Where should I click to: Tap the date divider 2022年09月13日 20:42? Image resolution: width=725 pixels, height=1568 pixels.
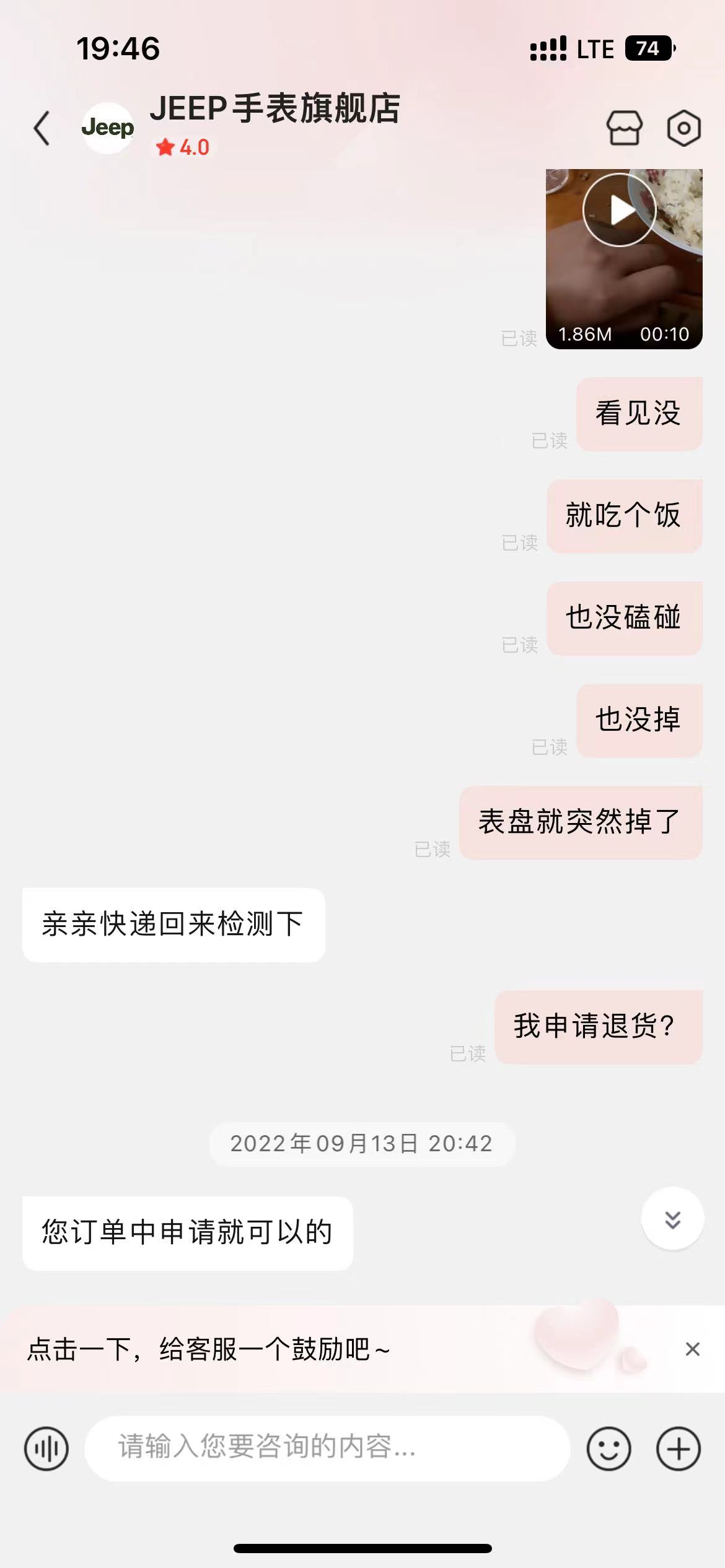361,1143
